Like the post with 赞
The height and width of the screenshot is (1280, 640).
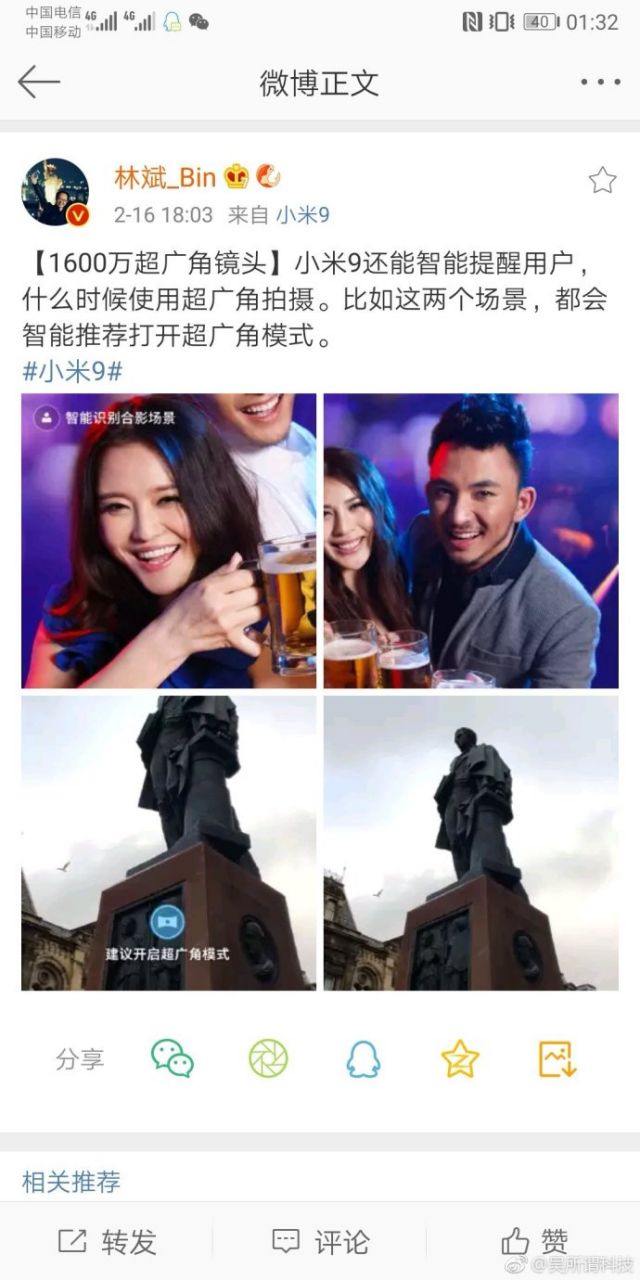click(535, 1242)
